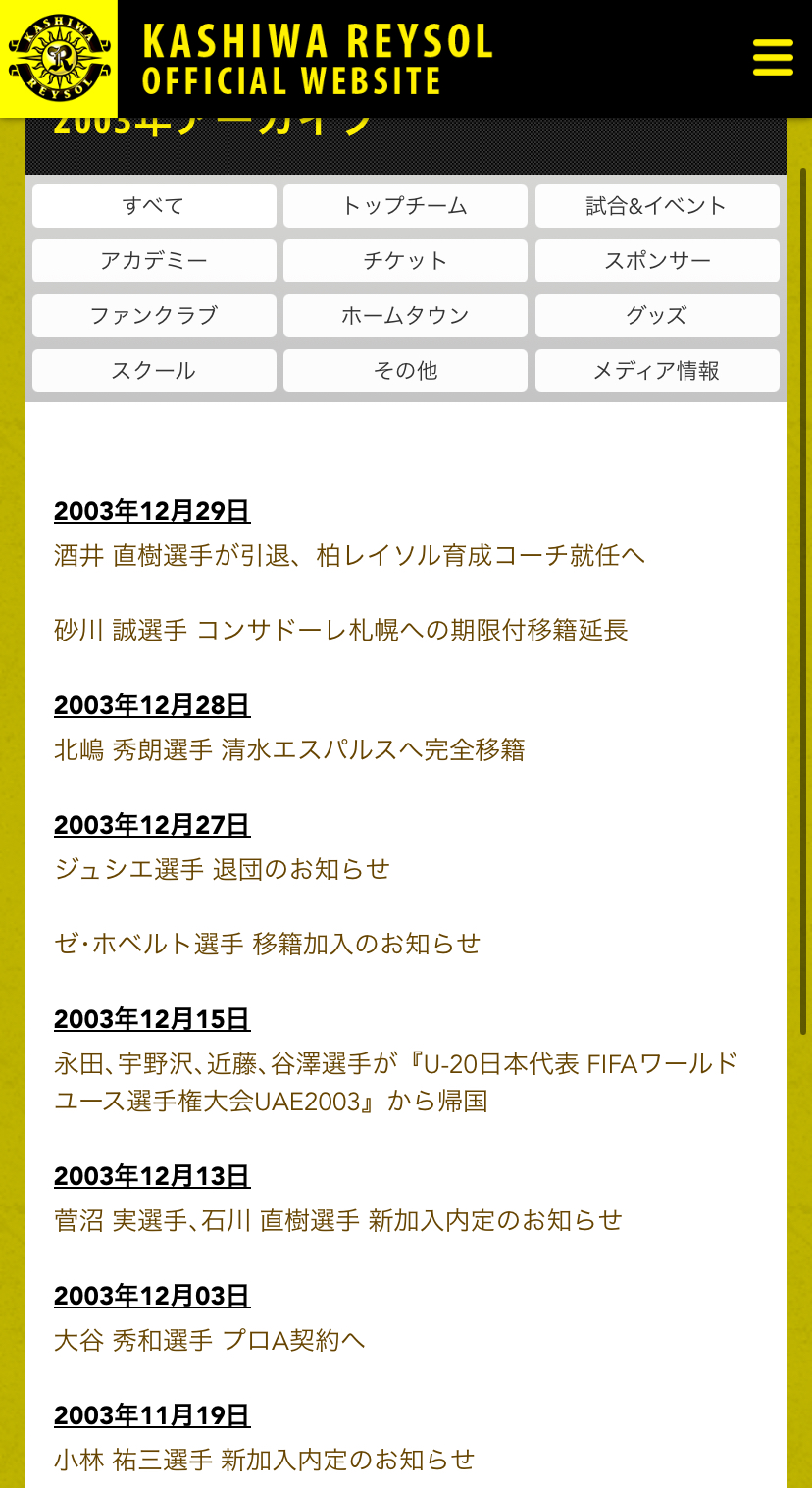
Task: Tap the Kashiwa Reysol logo
Action: pos(59,59)
